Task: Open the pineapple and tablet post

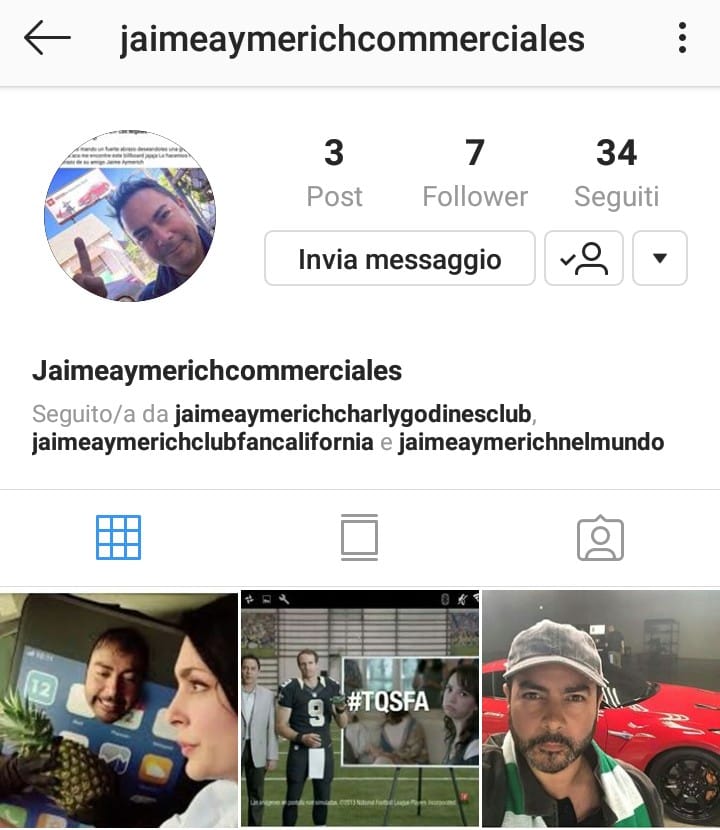Action: 118,709
